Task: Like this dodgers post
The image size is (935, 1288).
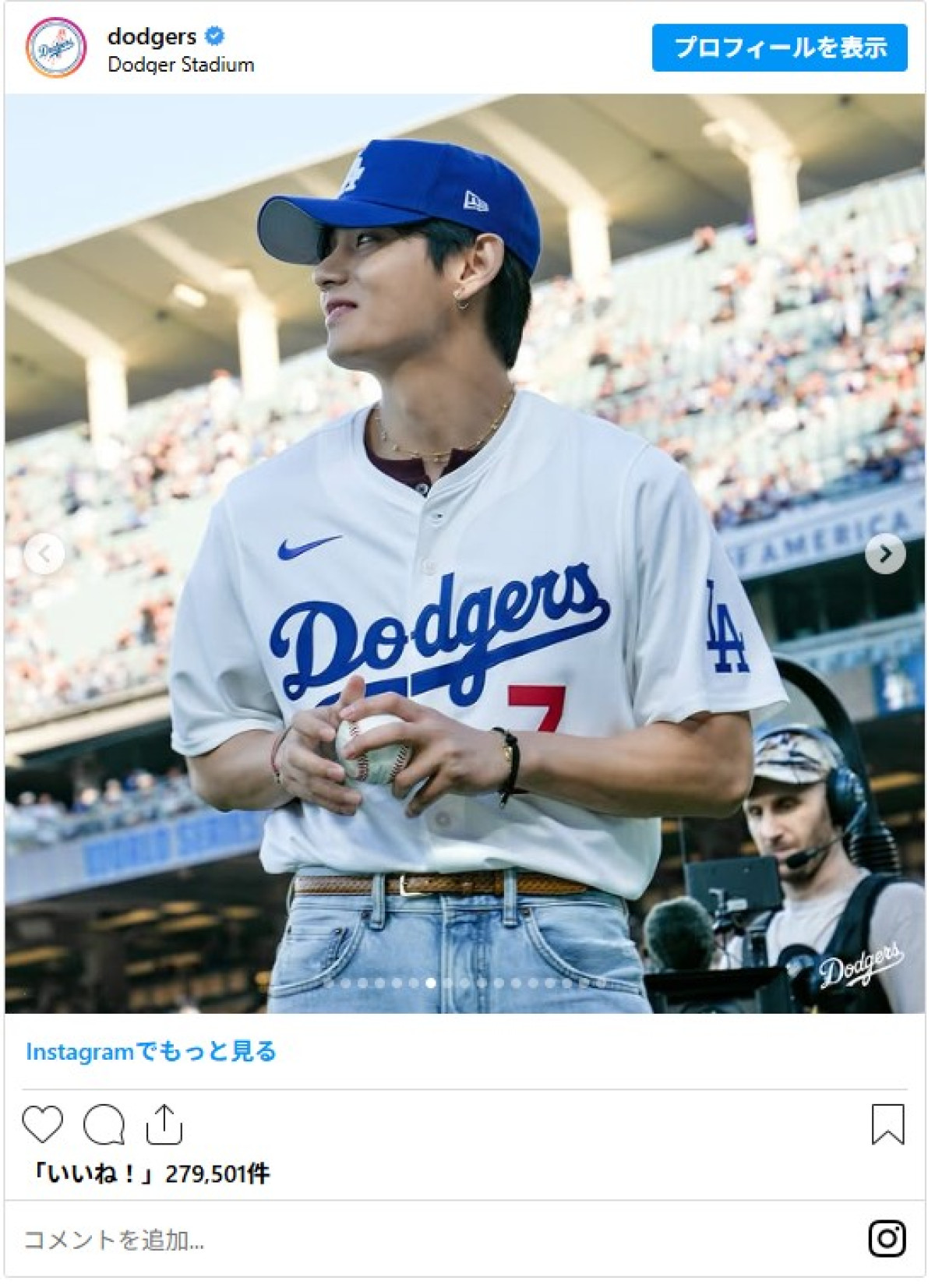Action: click(42, 1124)
